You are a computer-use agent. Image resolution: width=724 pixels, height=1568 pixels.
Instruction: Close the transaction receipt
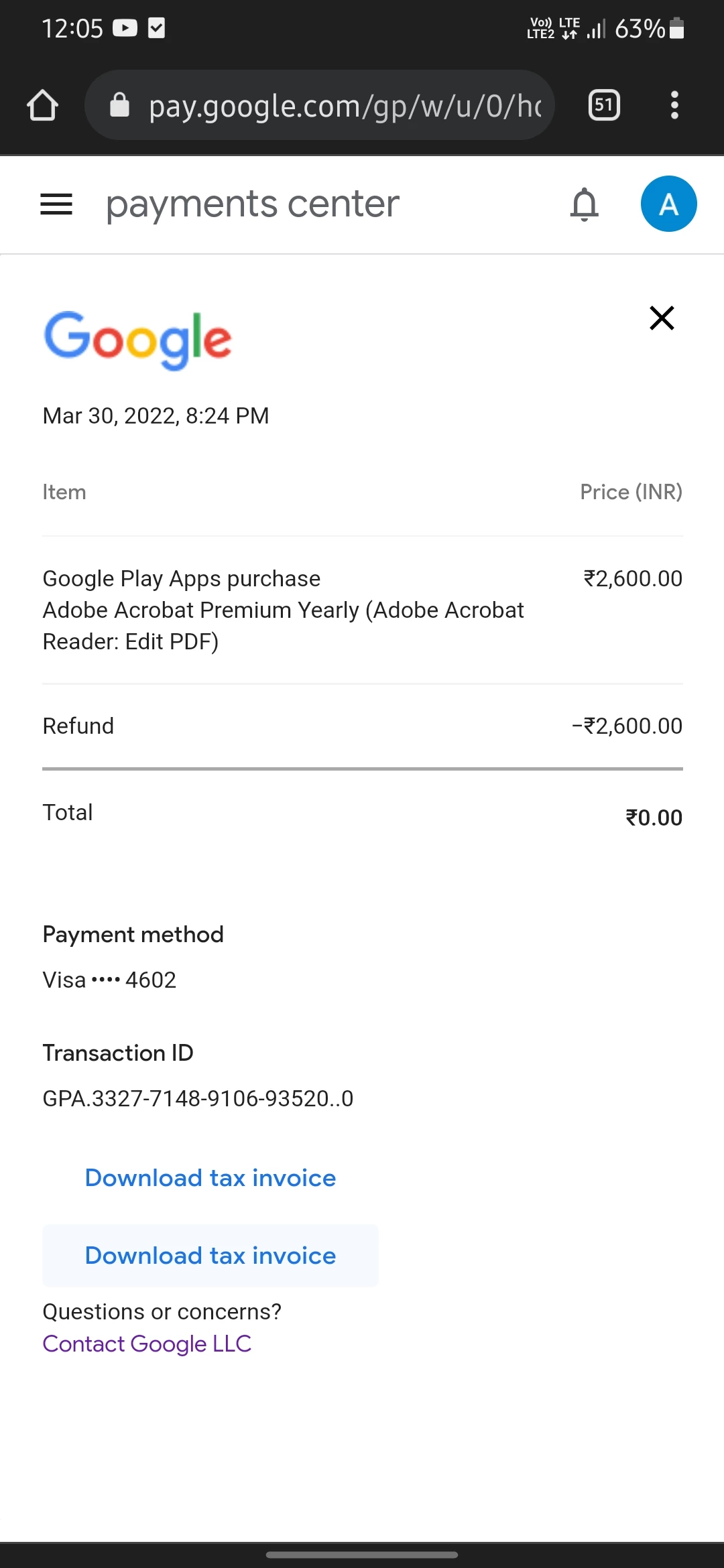[662, 318]
